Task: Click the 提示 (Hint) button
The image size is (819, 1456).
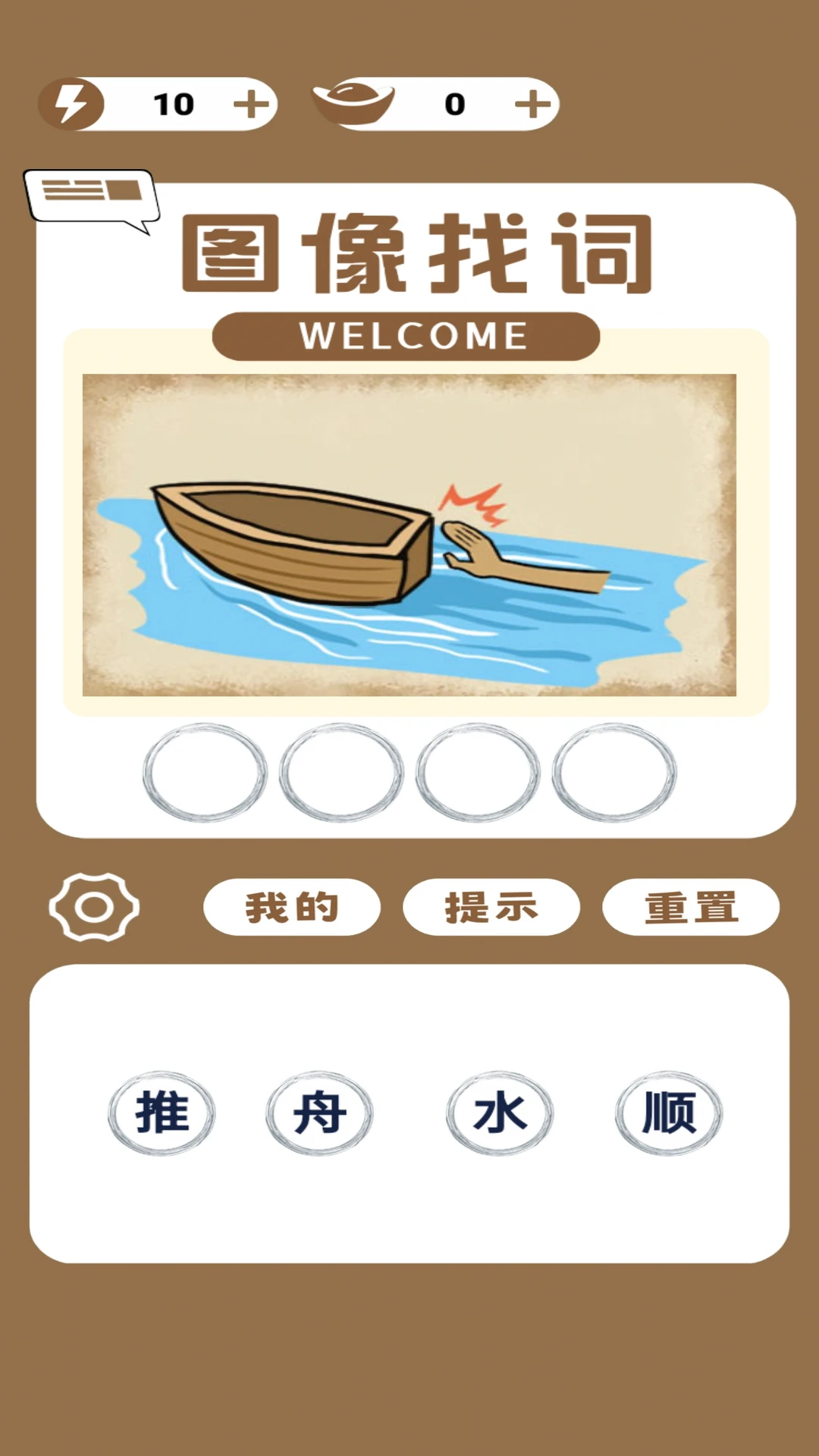Action: [x=491, y=907]
